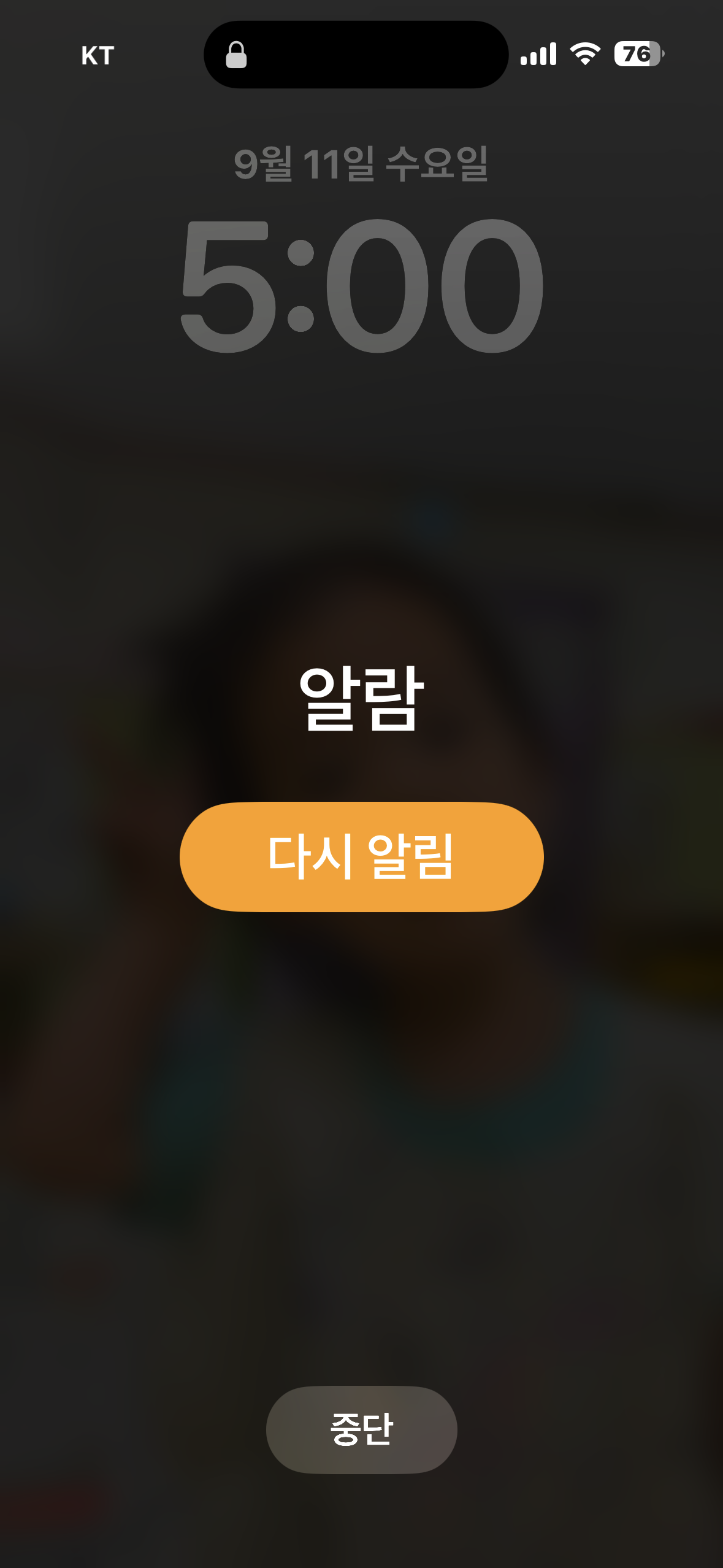Tap the KT carrier label
This screenshot has width=723, height=1568.
(98, 55)
